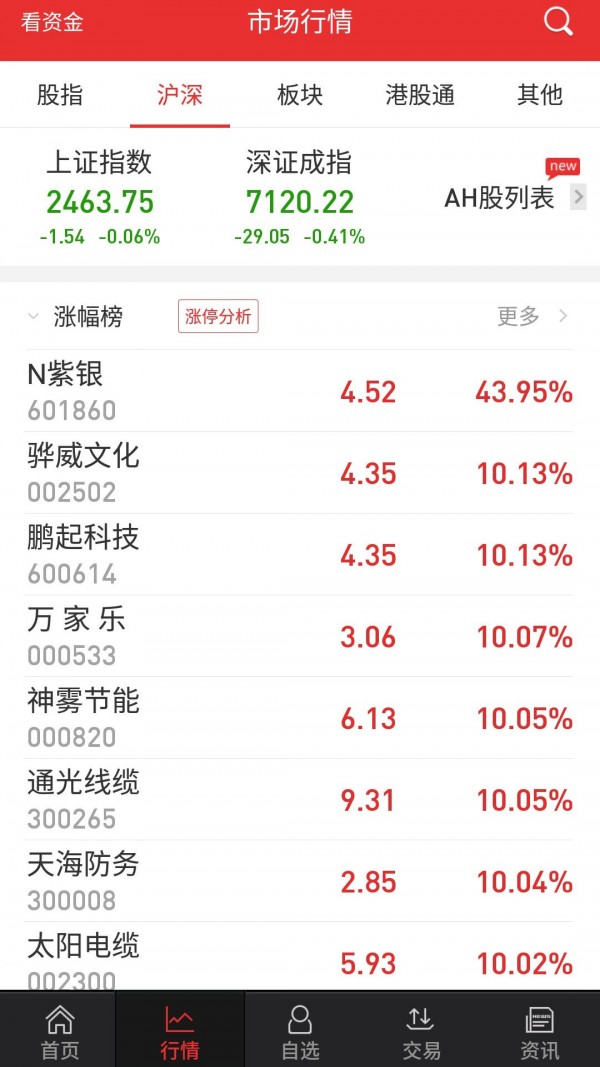Open 涨停分析 button
The image size is (600, 1067).
[x=218, y=316]
